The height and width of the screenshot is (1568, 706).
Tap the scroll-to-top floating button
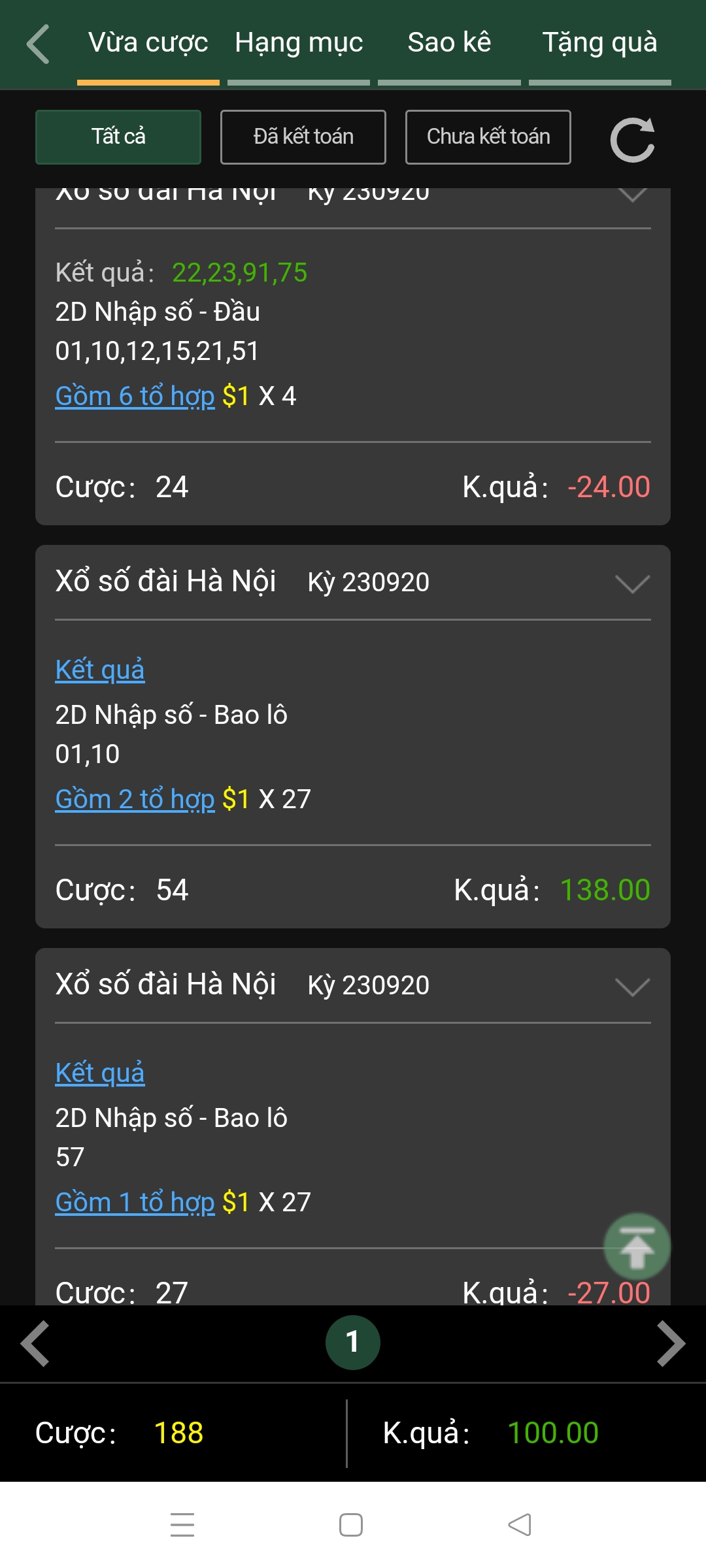637,1247
